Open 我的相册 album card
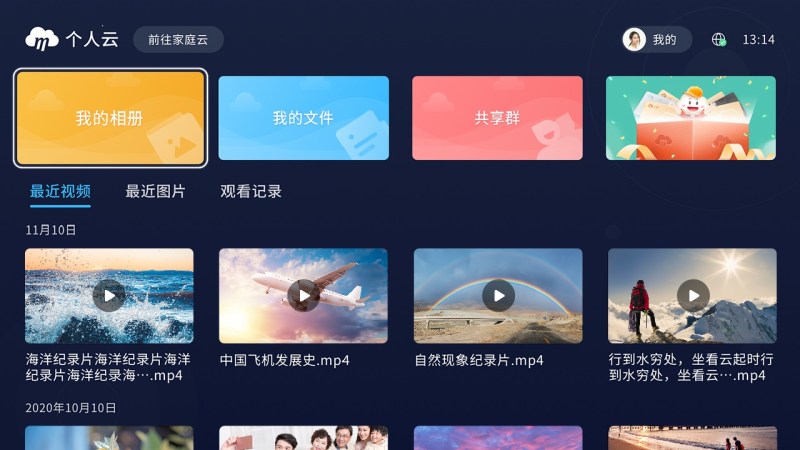Viewport: 800px width, 450px height. click(x=110, y=118)
